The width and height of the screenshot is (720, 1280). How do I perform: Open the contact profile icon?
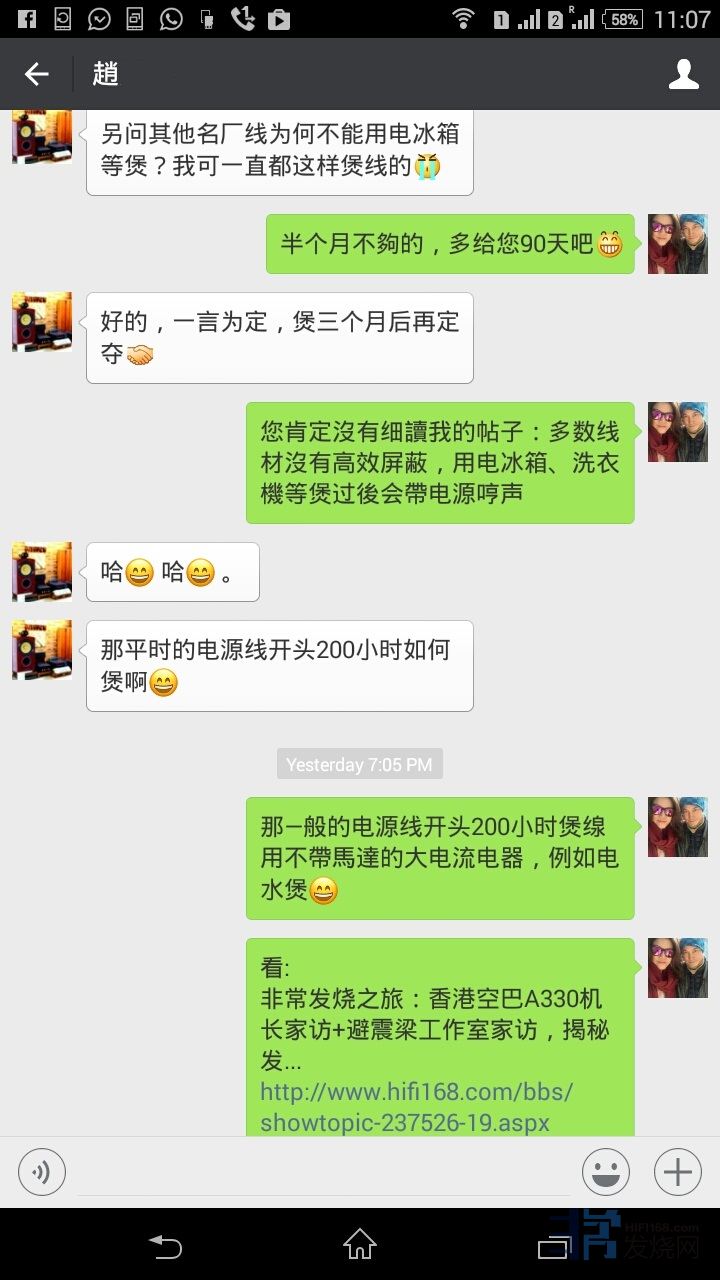pos(684,74)
